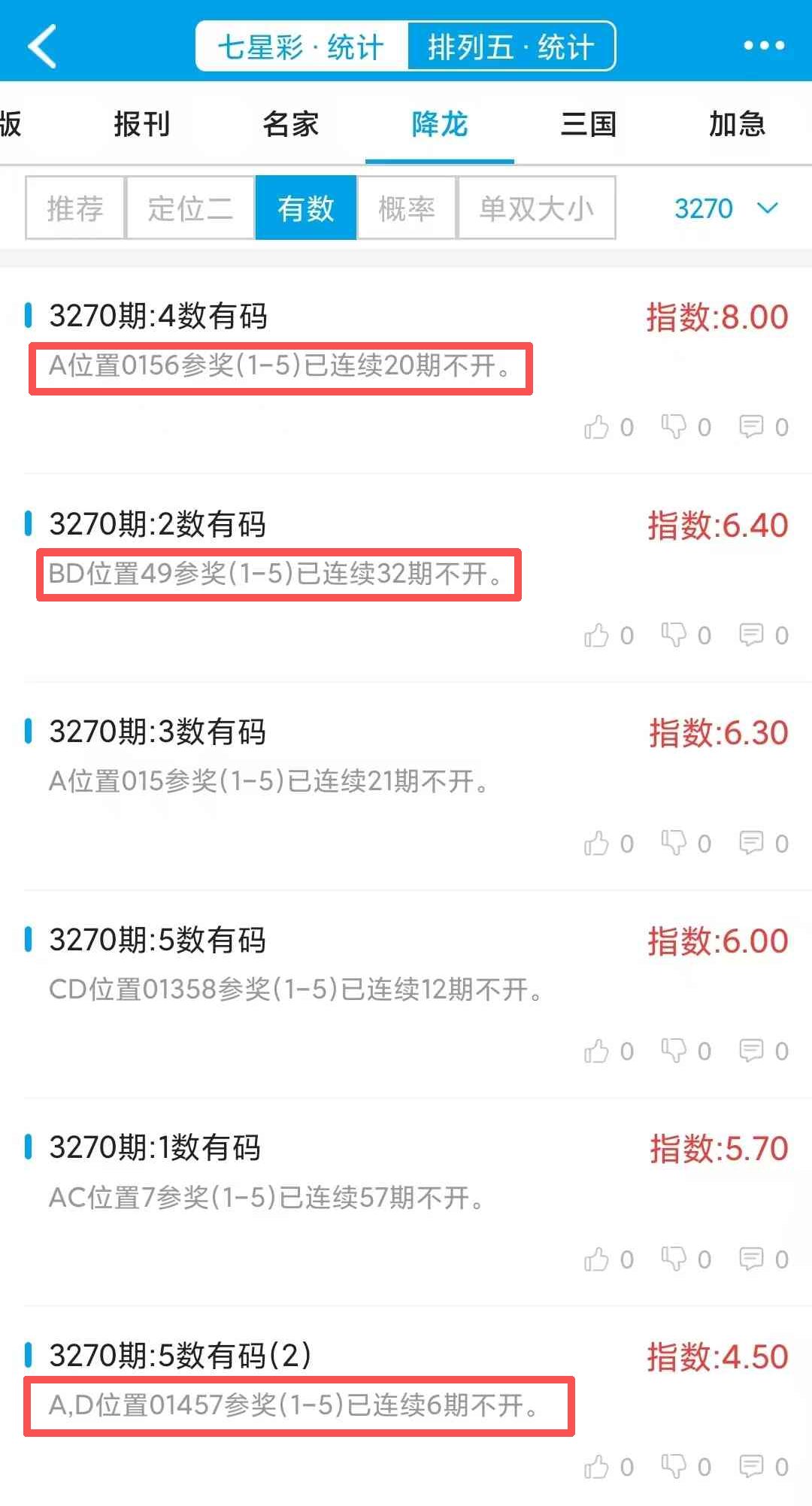Select the 单双大小 filter

[536, 208]
